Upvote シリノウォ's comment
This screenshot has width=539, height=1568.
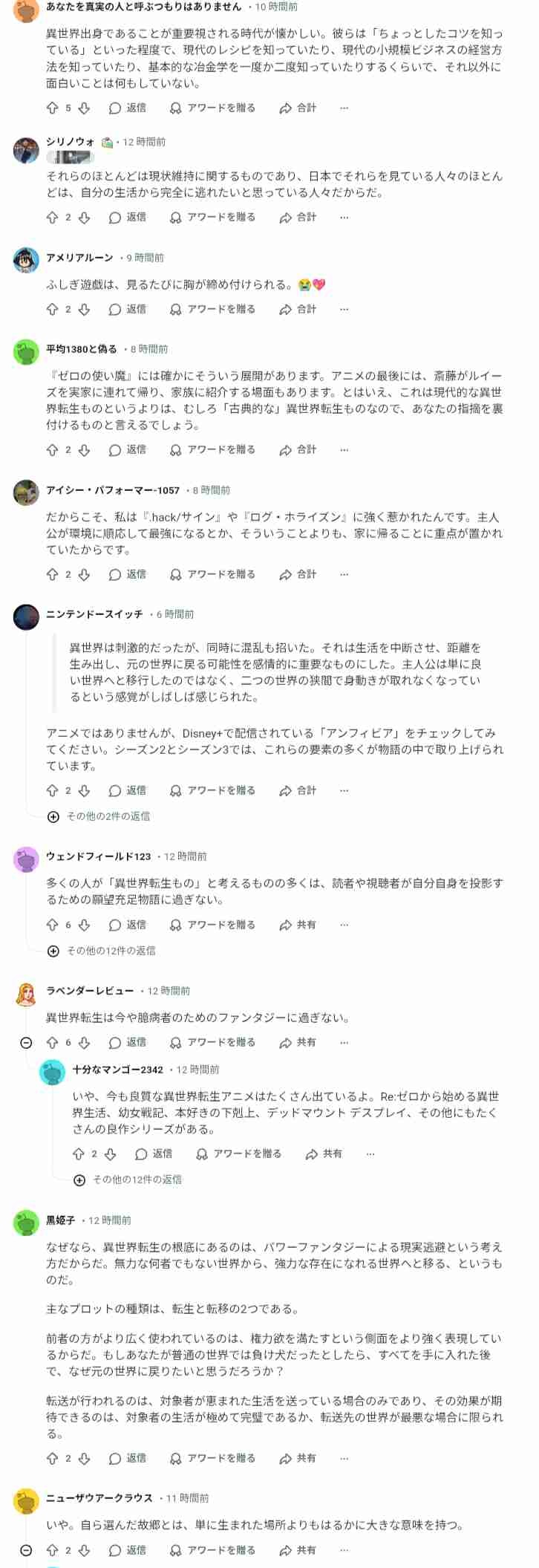[52, 218]
